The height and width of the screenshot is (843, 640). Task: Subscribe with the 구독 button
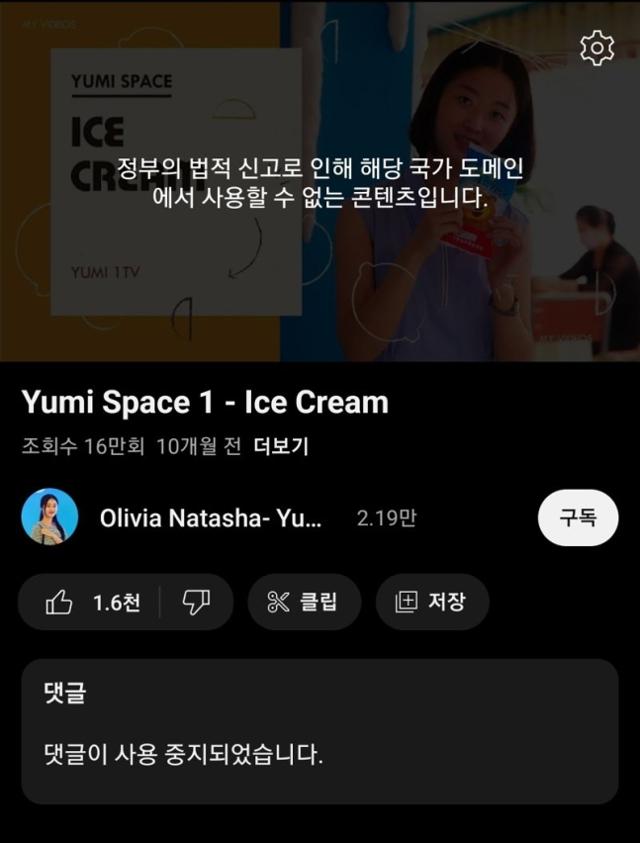(577, 518)
